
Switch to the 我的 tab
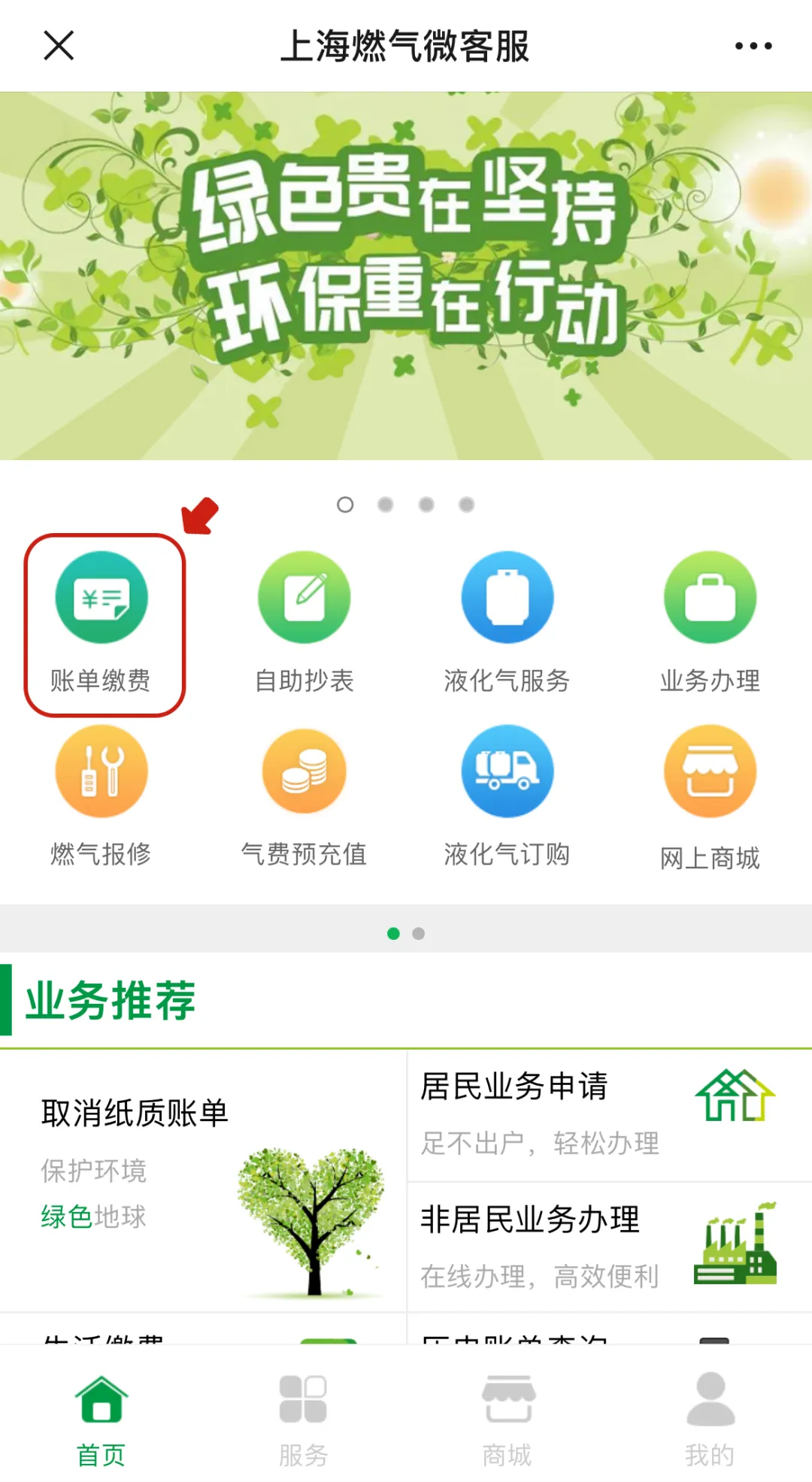(710, 1419)
